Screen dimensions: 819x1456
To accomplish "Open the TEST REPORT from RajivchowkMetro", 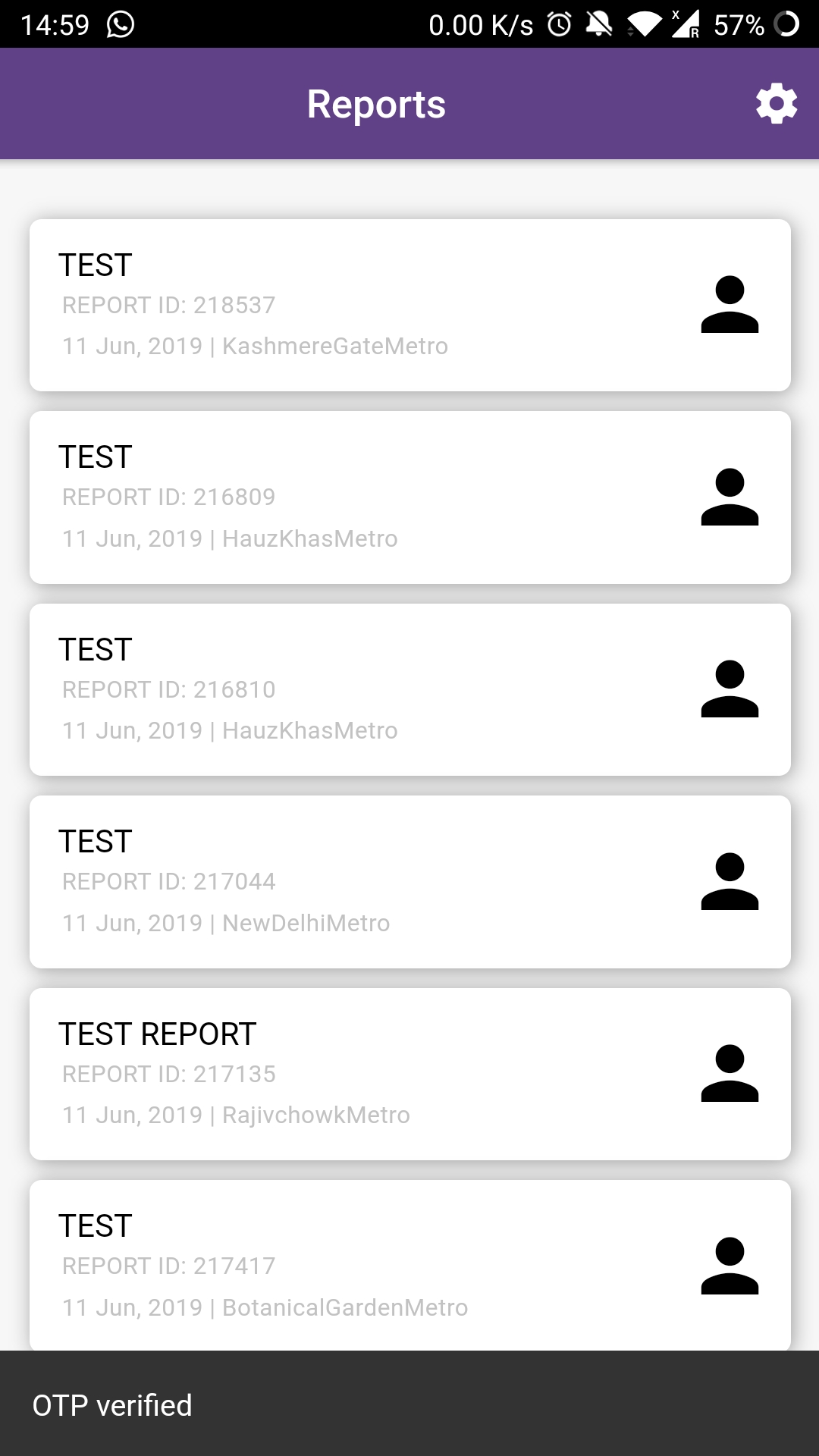I will (x=303, y=1073).
